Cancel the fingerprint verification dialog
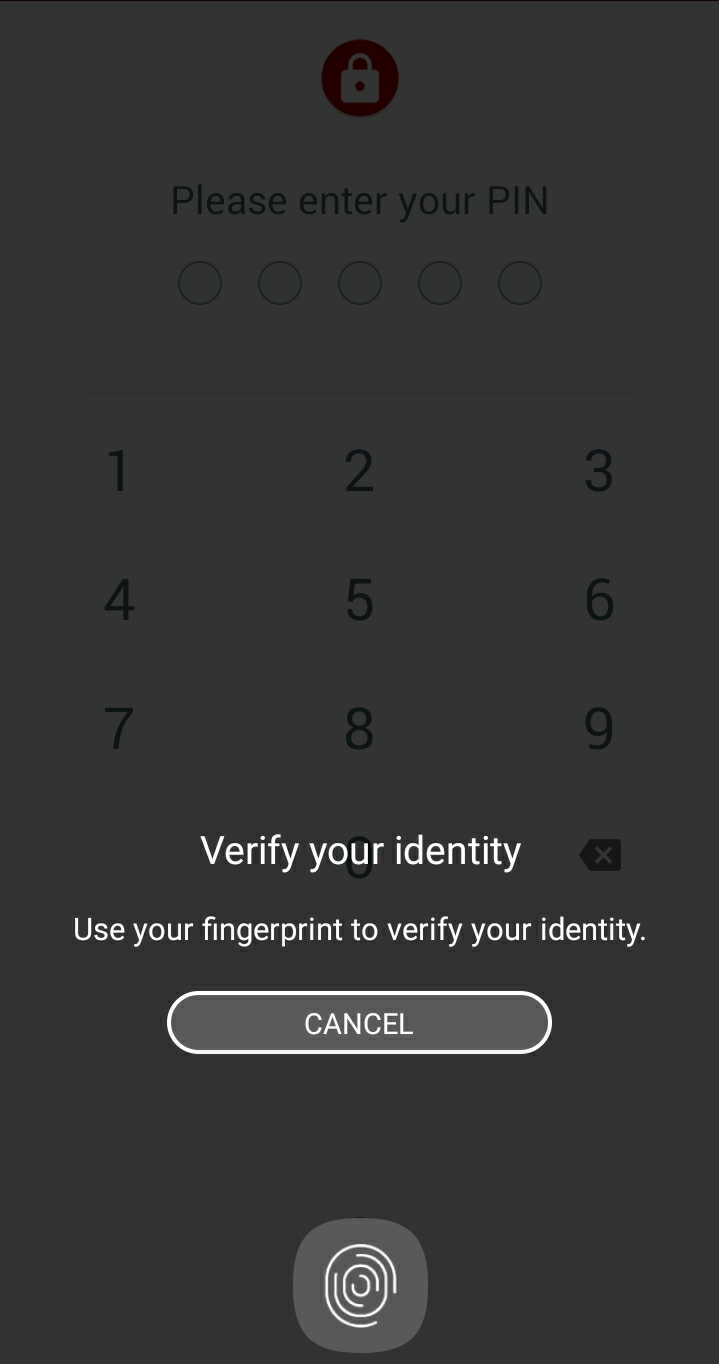This screenshot has height=1364, width=719. (x=359, y=1023)
